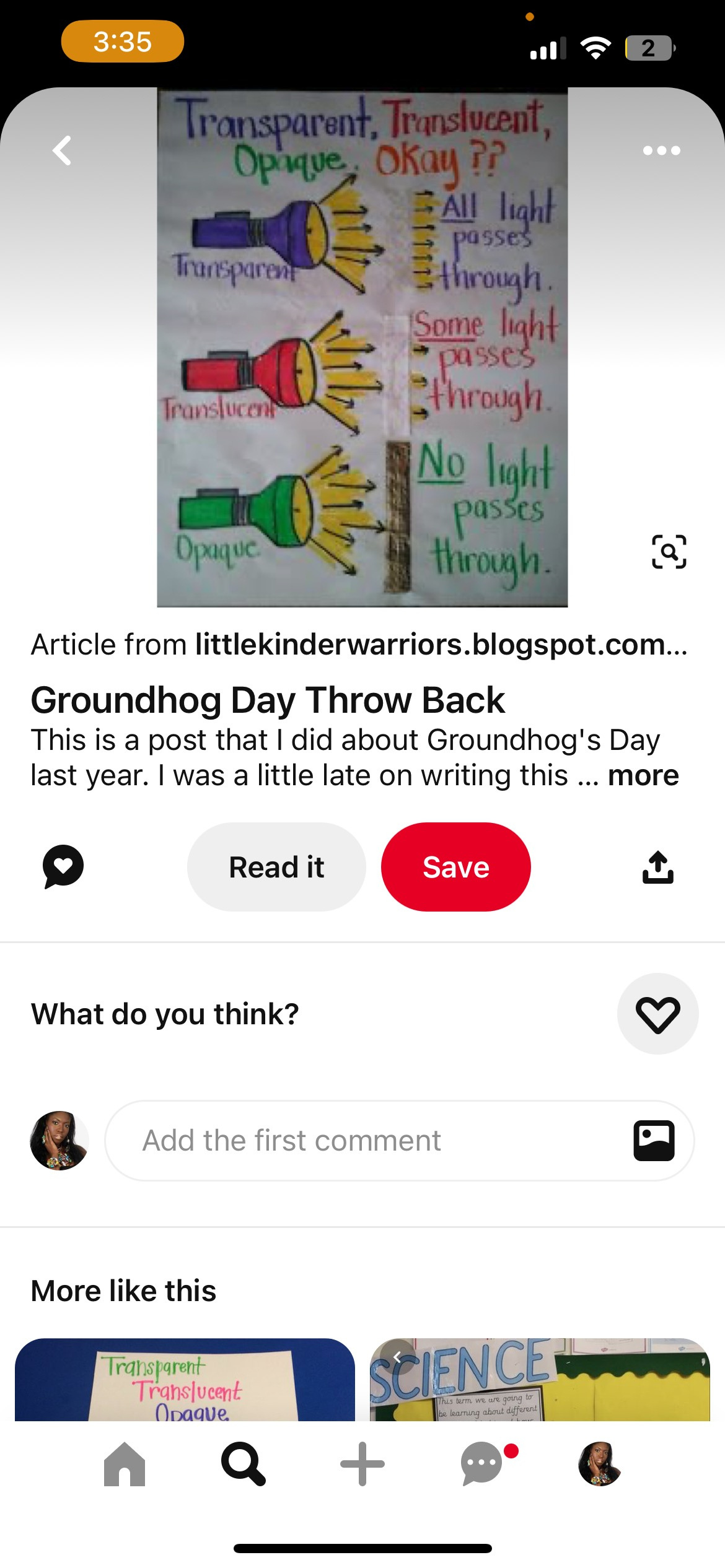Open the messages tab
The image size is (725, 1568).
(x=483, y=1464)
